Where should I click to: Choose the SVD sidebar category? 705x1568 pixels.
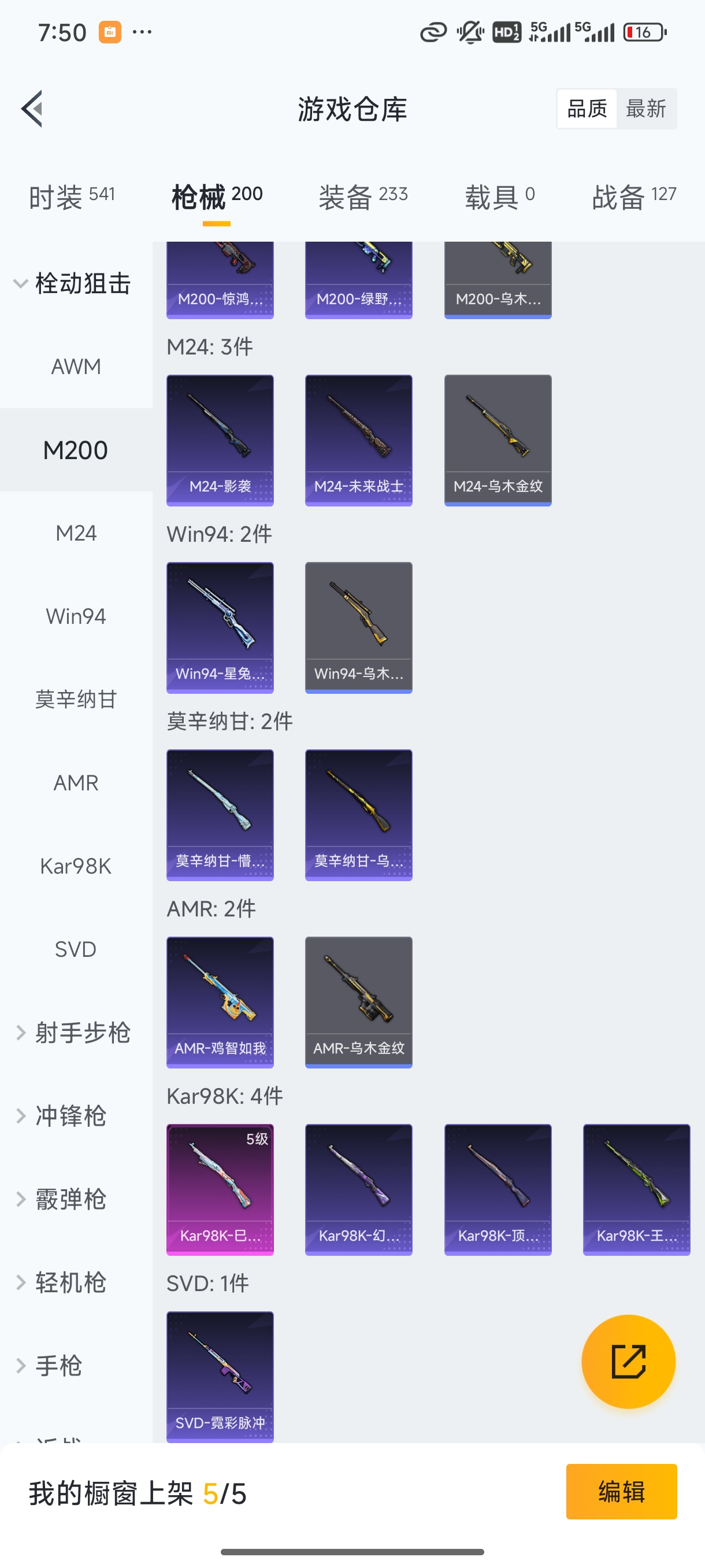(76, 949)
